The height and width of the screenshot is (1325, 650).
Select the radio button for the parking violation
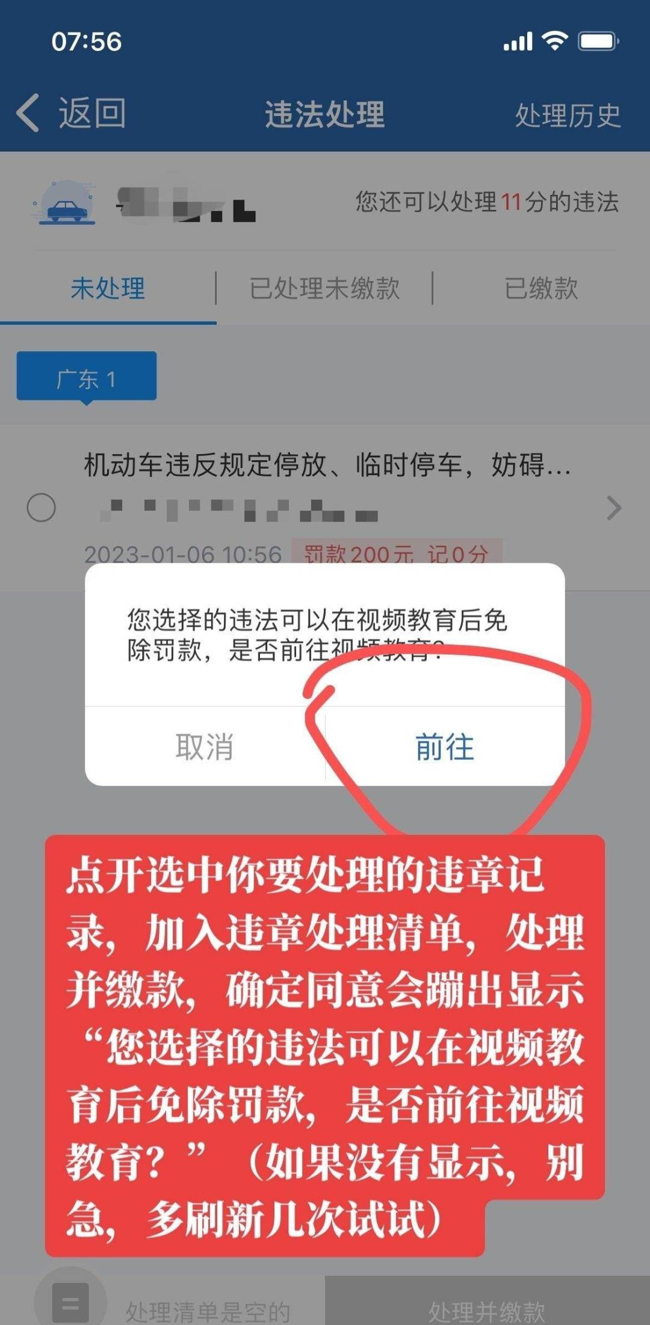coord(41,508)
